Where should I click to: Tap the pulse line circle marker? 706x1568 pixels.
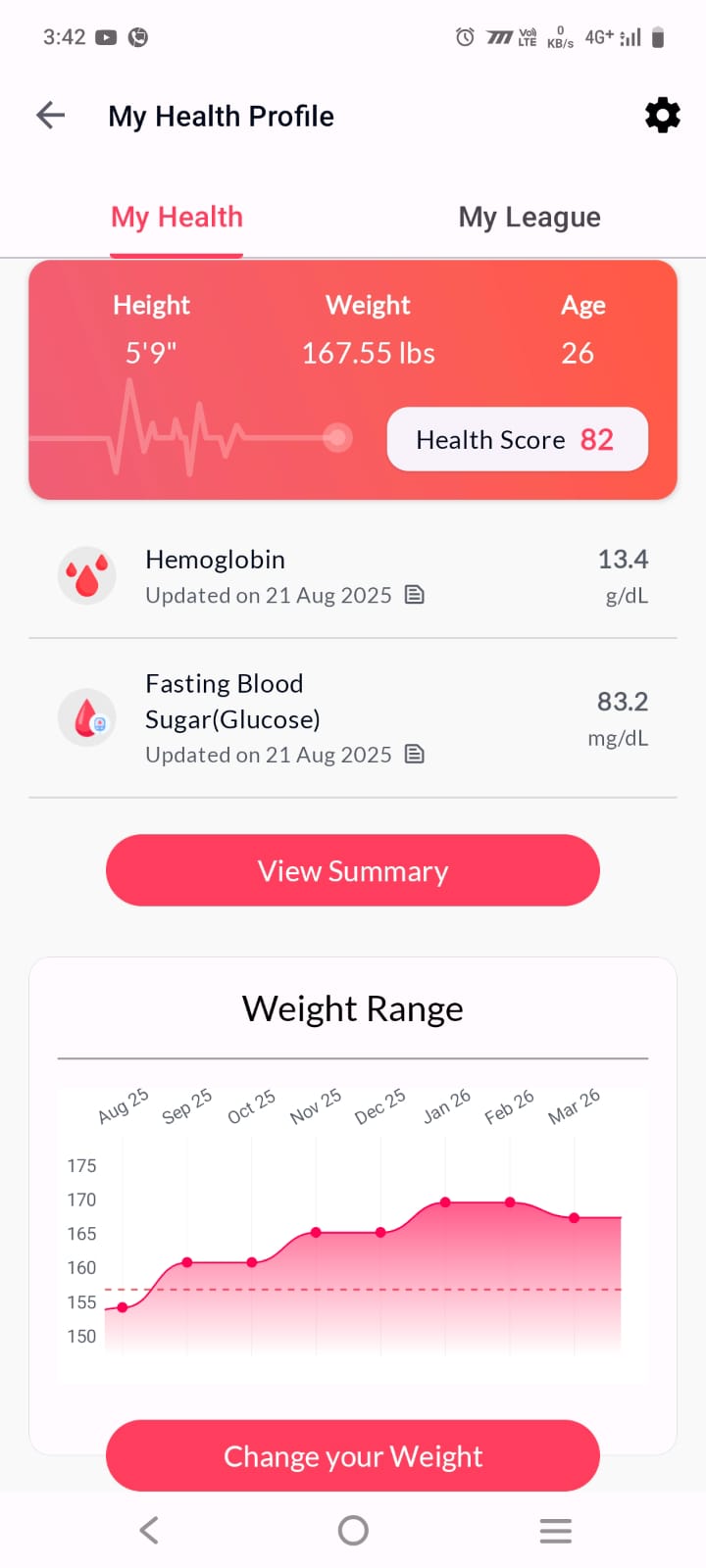coord(336,439)
